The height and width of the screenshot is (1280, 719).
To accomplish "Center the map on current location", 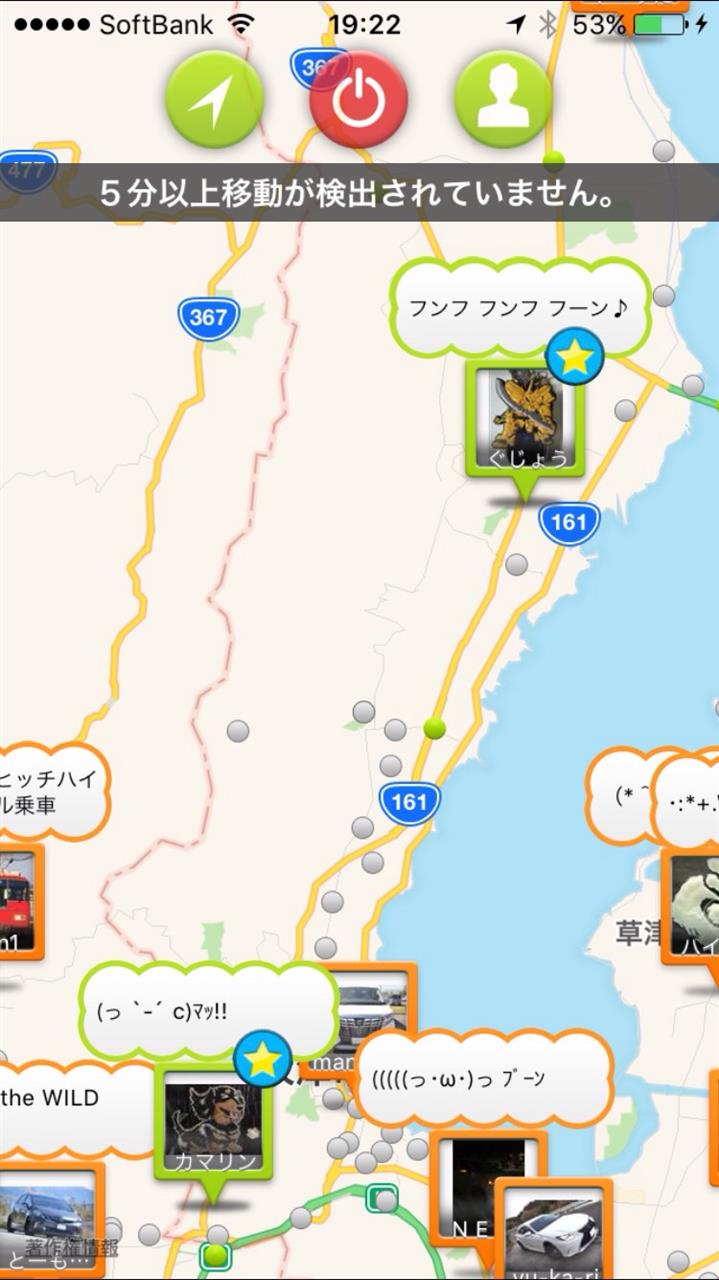I will (x=214, y=99).
